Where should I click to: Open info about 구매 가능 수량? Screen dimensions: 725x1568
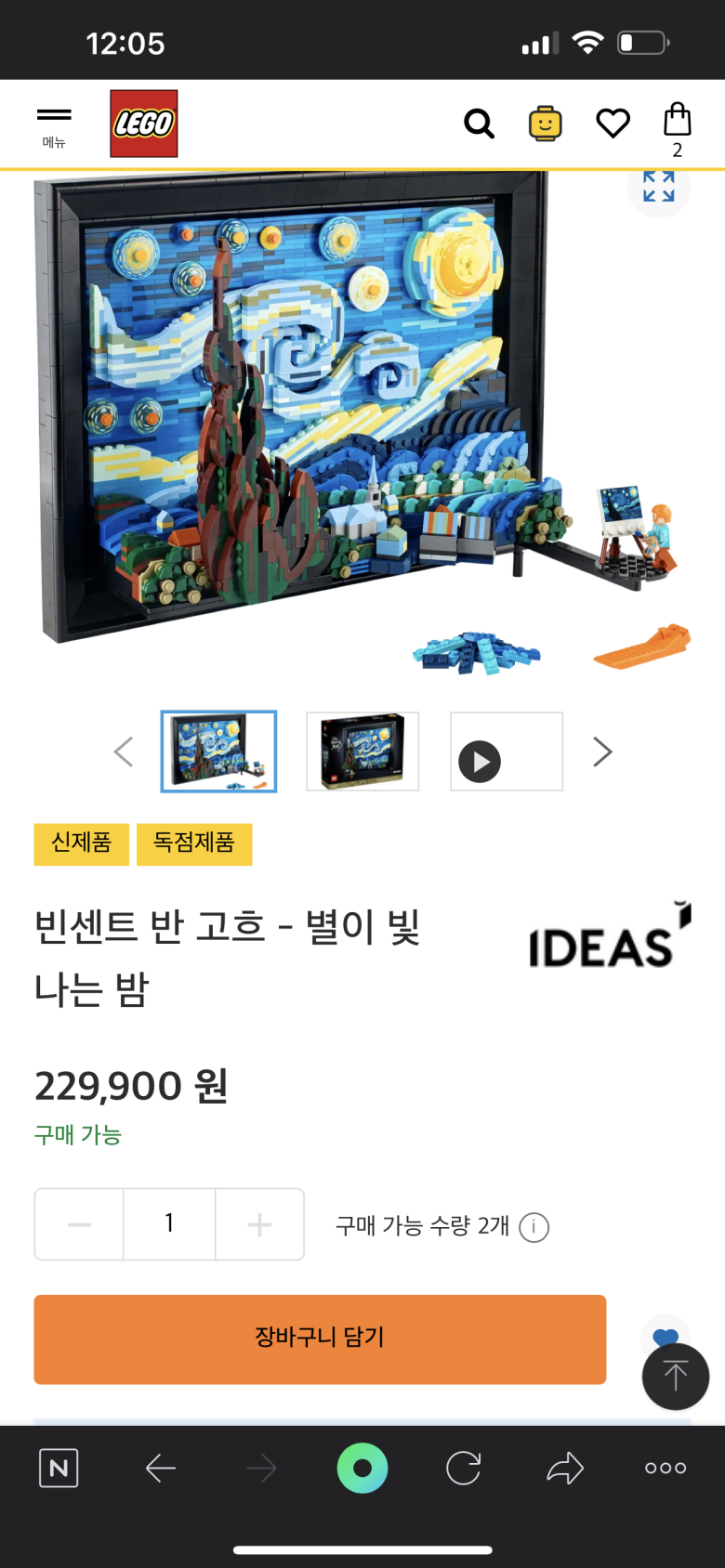point(534,1227)
